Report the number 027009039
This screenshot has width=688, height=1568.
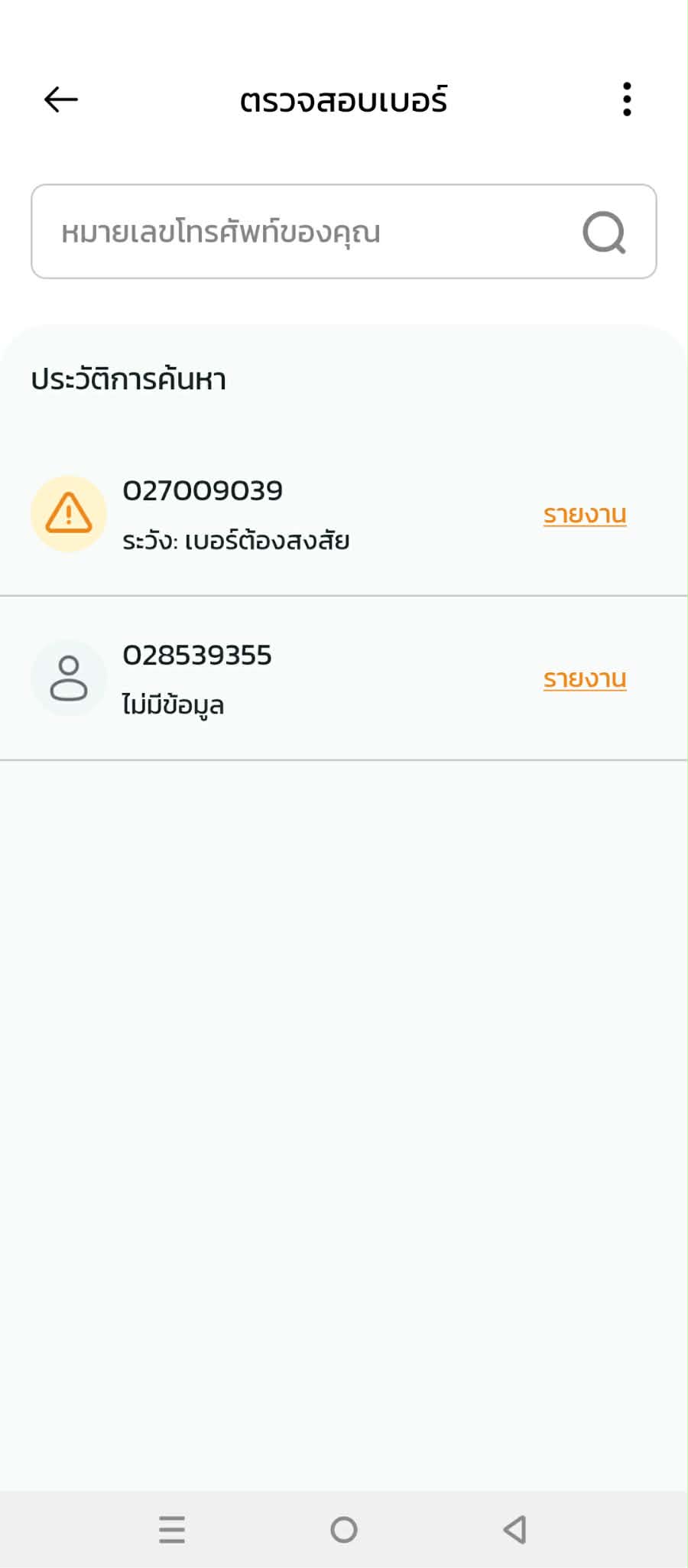pyautogui.click(x=585, y=515)
